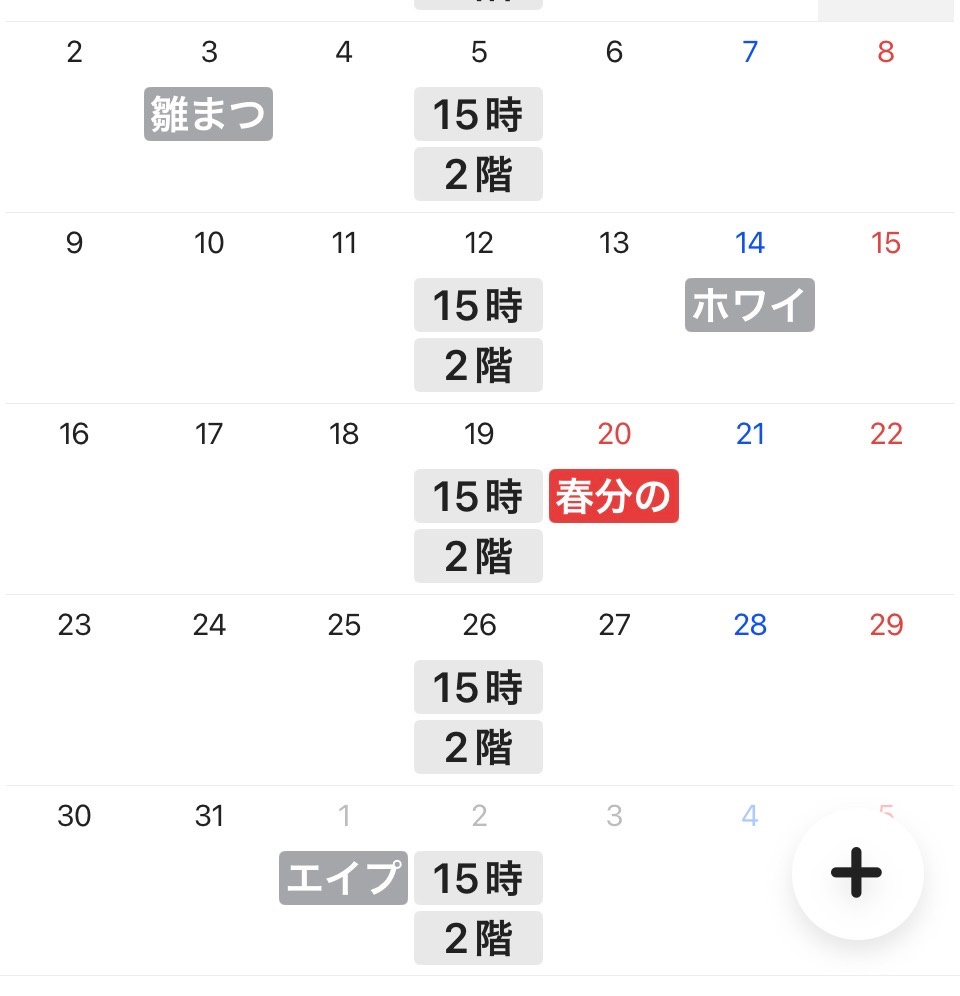
Task: Select Sunday the 8th
Action: [x=886, y=52]
